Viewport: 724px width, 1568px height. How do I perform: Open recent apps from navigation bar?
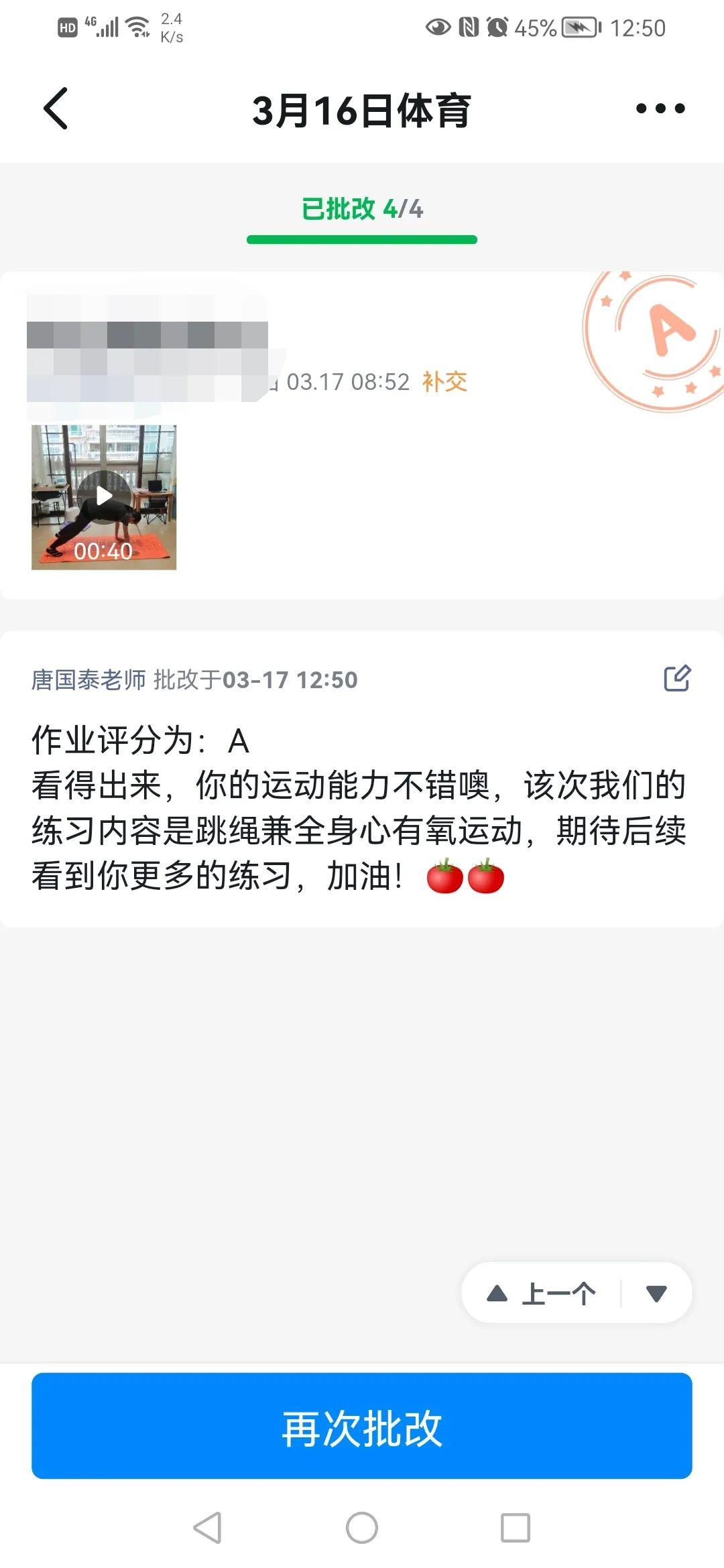516,1528
